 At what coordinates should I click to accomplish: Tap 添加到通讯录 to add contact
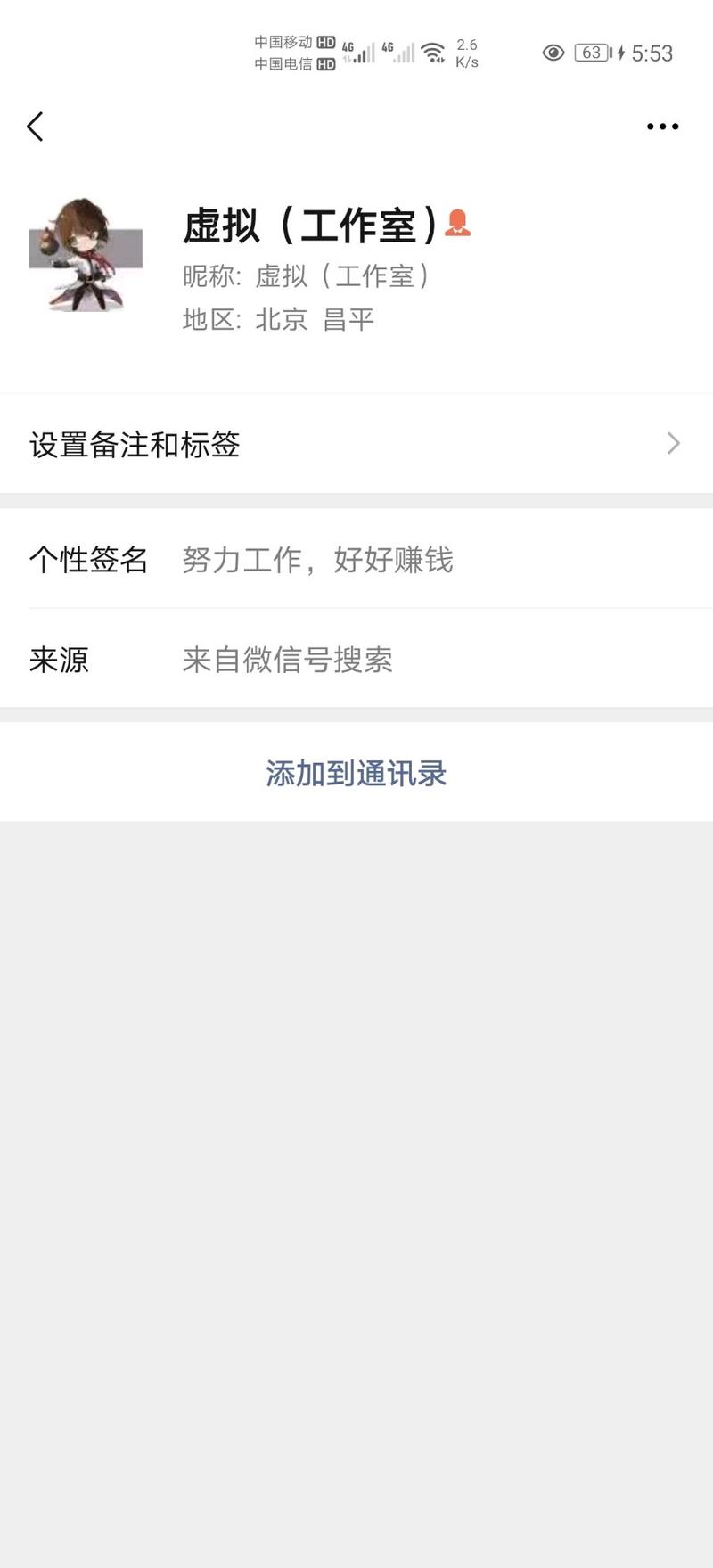pyautogui.click(x=356, y=773)
